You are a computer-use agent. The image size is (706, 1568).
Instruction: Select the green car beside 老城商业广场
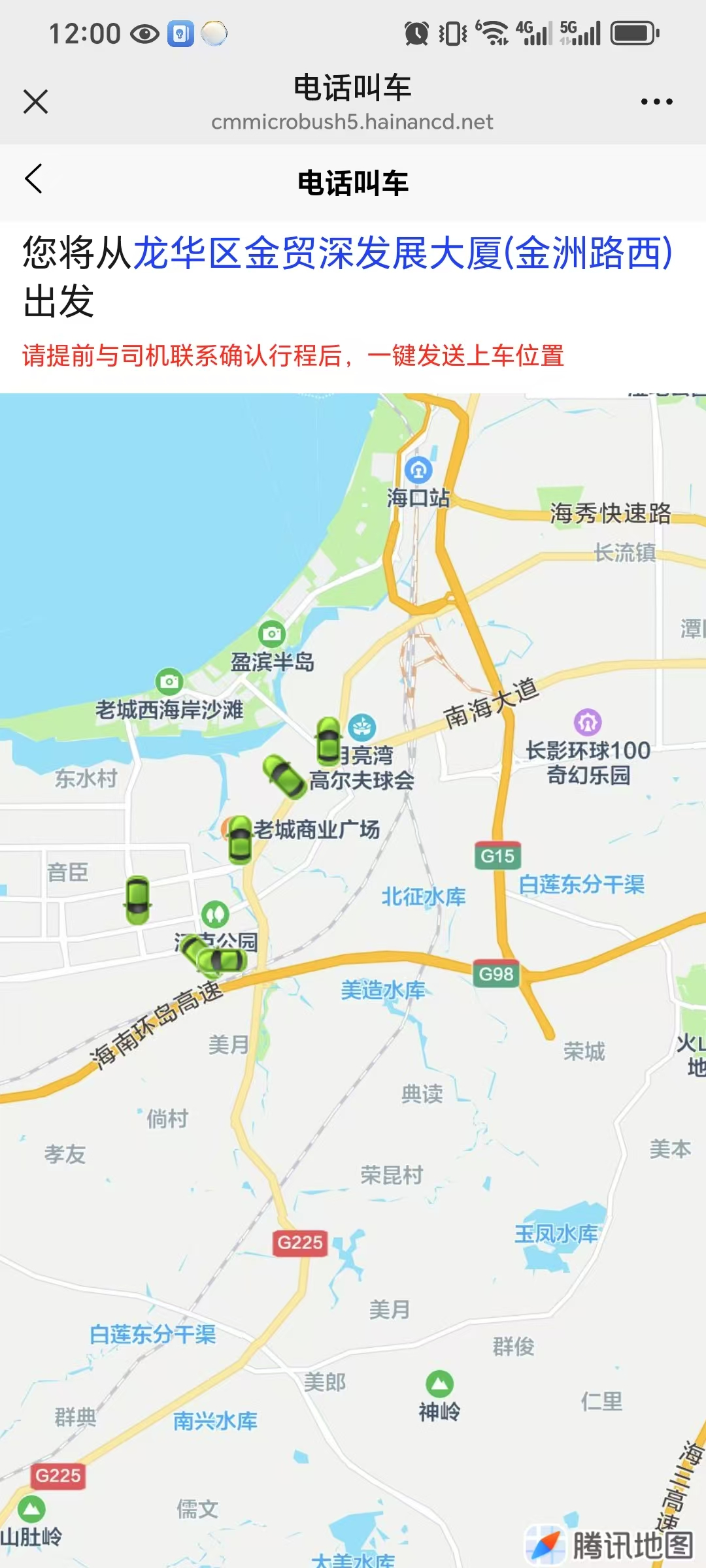[x=240, y=840]
